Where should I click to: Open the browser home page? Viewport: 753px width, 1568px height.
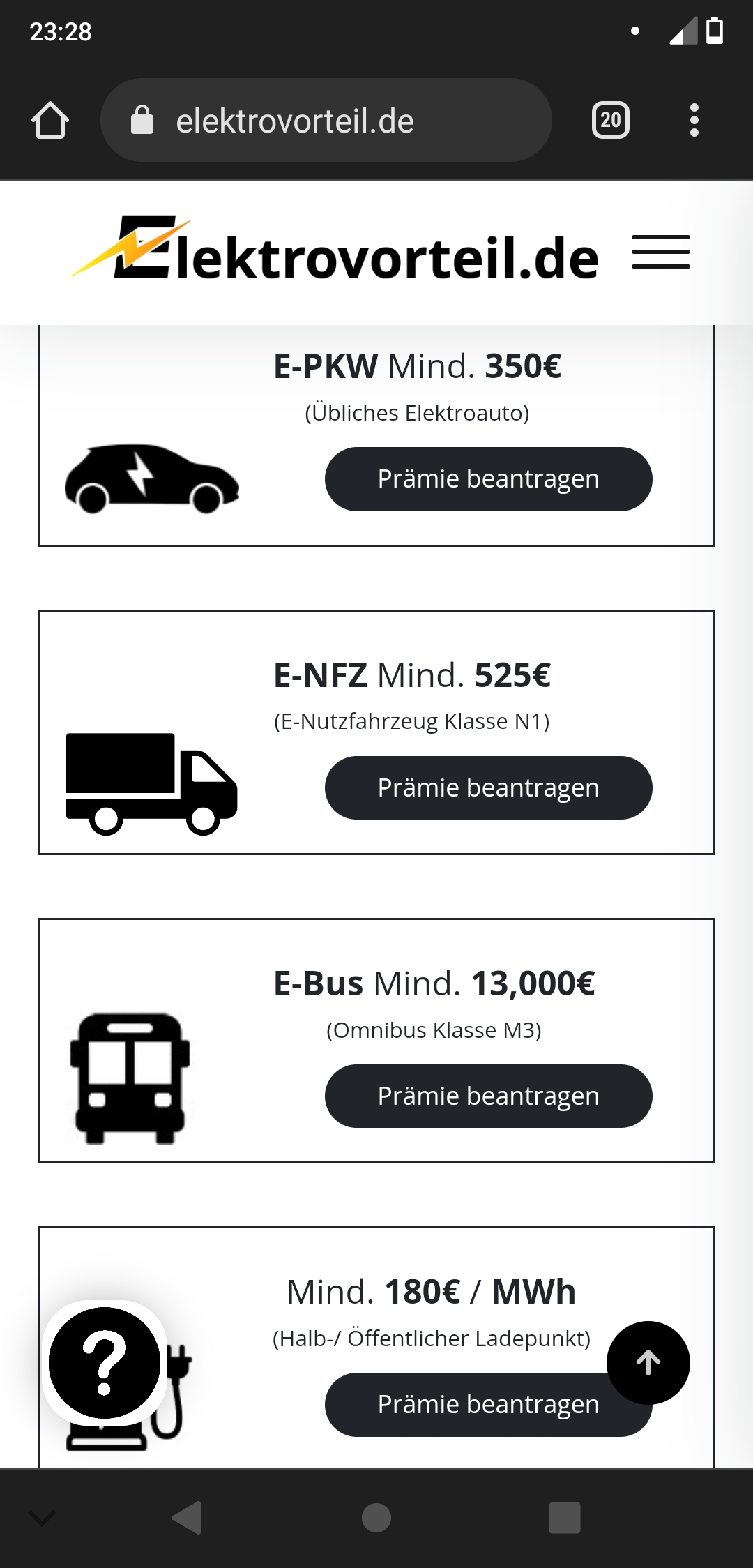[50, 121]
